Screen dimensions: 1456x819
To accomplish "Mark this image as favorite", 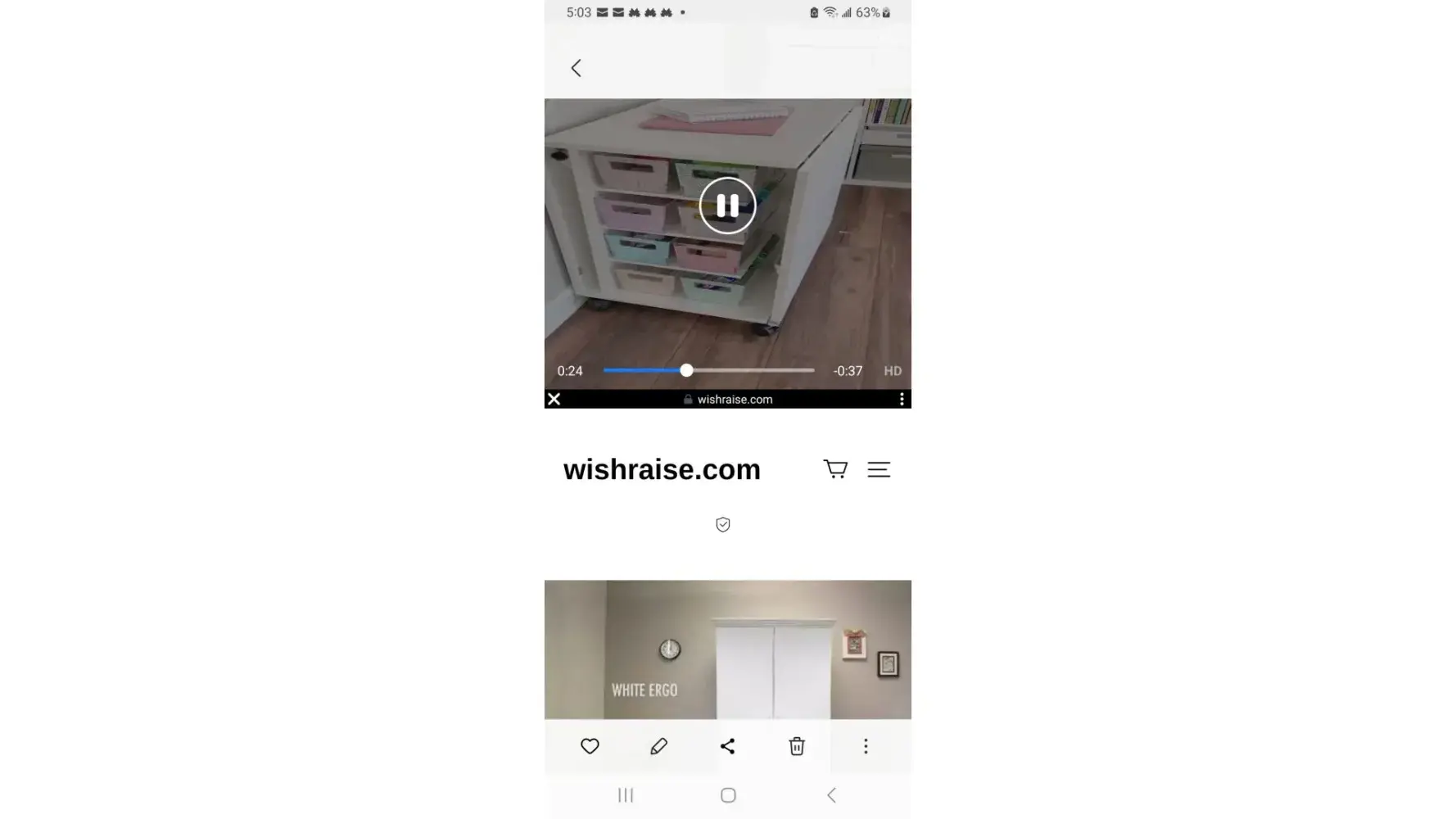I will point(590,746).
